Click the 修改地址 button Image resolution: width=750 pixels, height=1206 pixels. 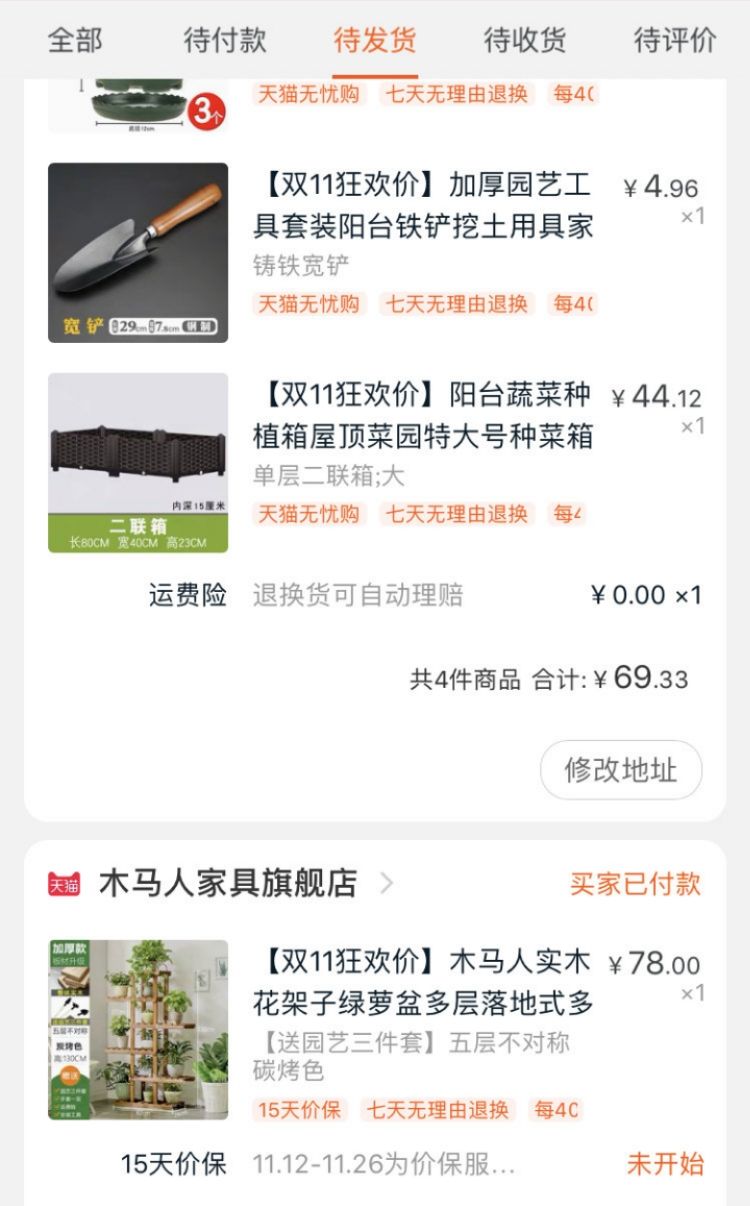point(620,770)
